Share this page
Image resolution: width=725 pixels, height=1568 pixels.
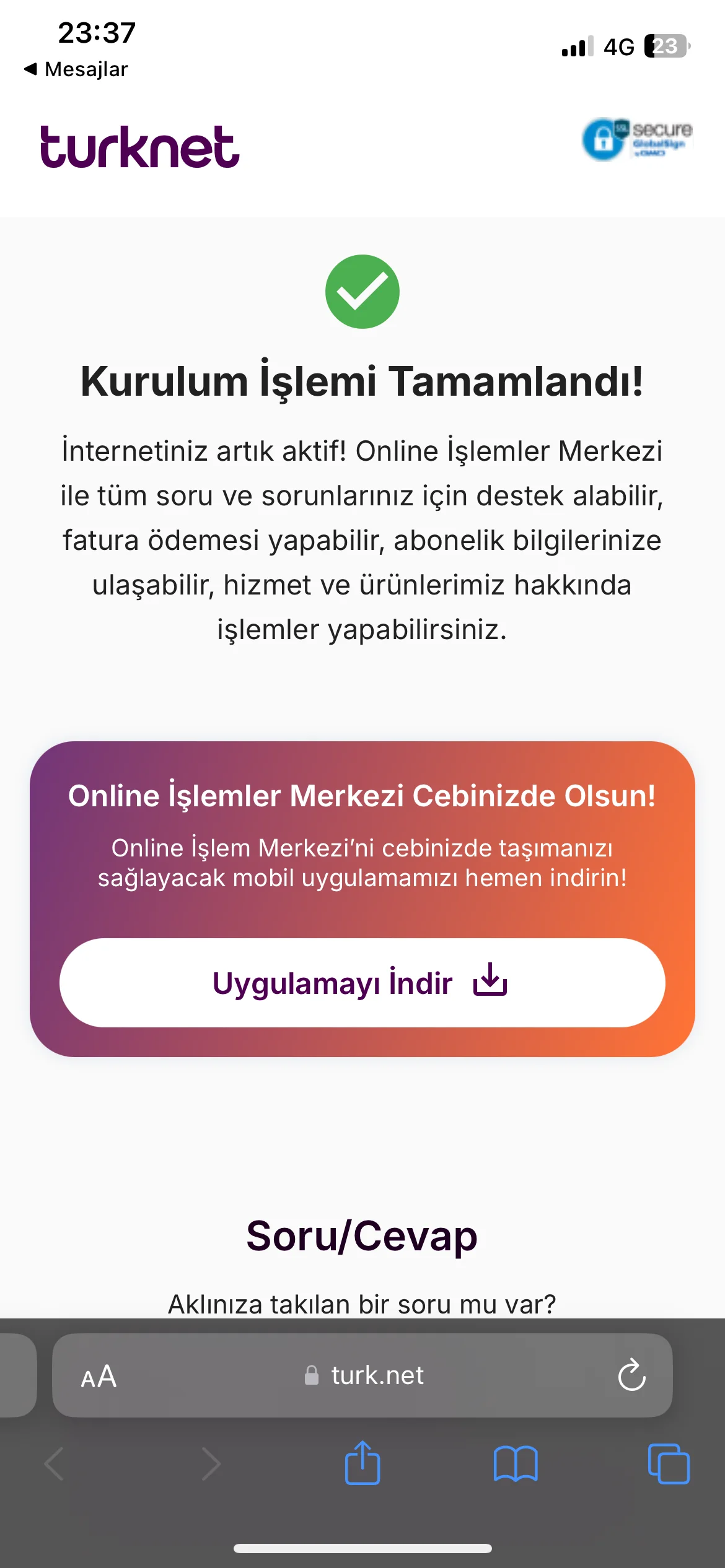click(362, 1464)
